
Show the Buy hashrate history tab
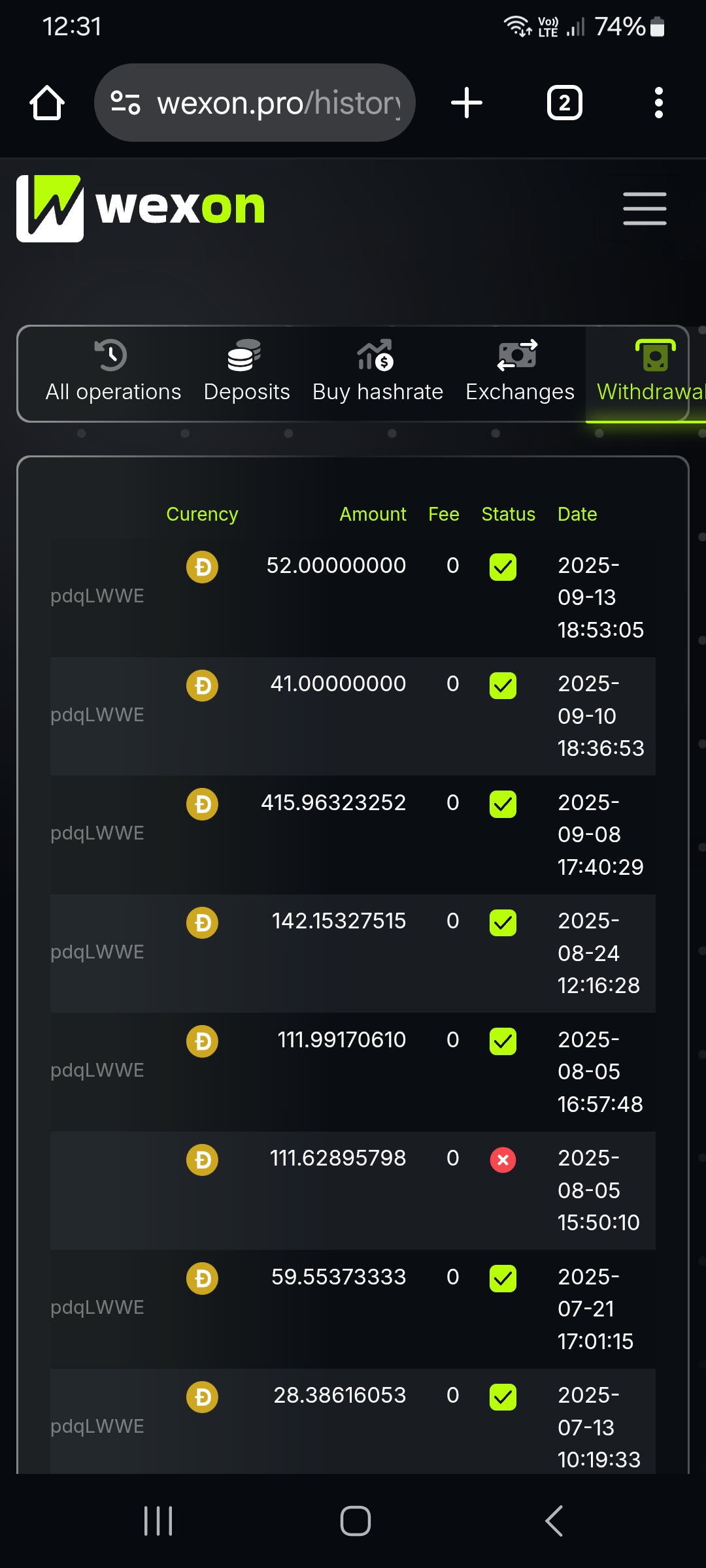tap(378, 373)
